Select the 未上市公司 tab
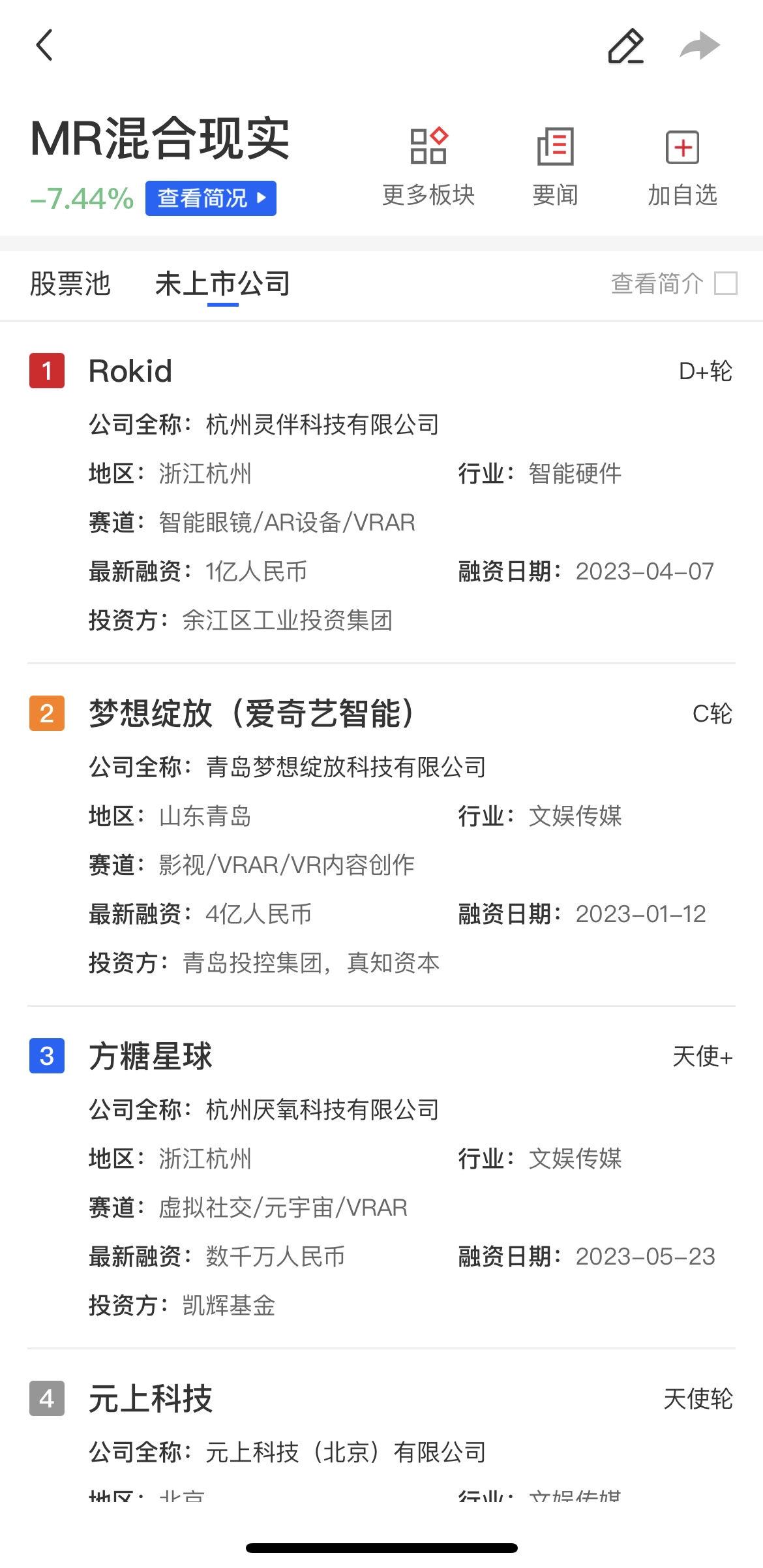The height and width of the screenshot is (1568, 763). [222, 284]
